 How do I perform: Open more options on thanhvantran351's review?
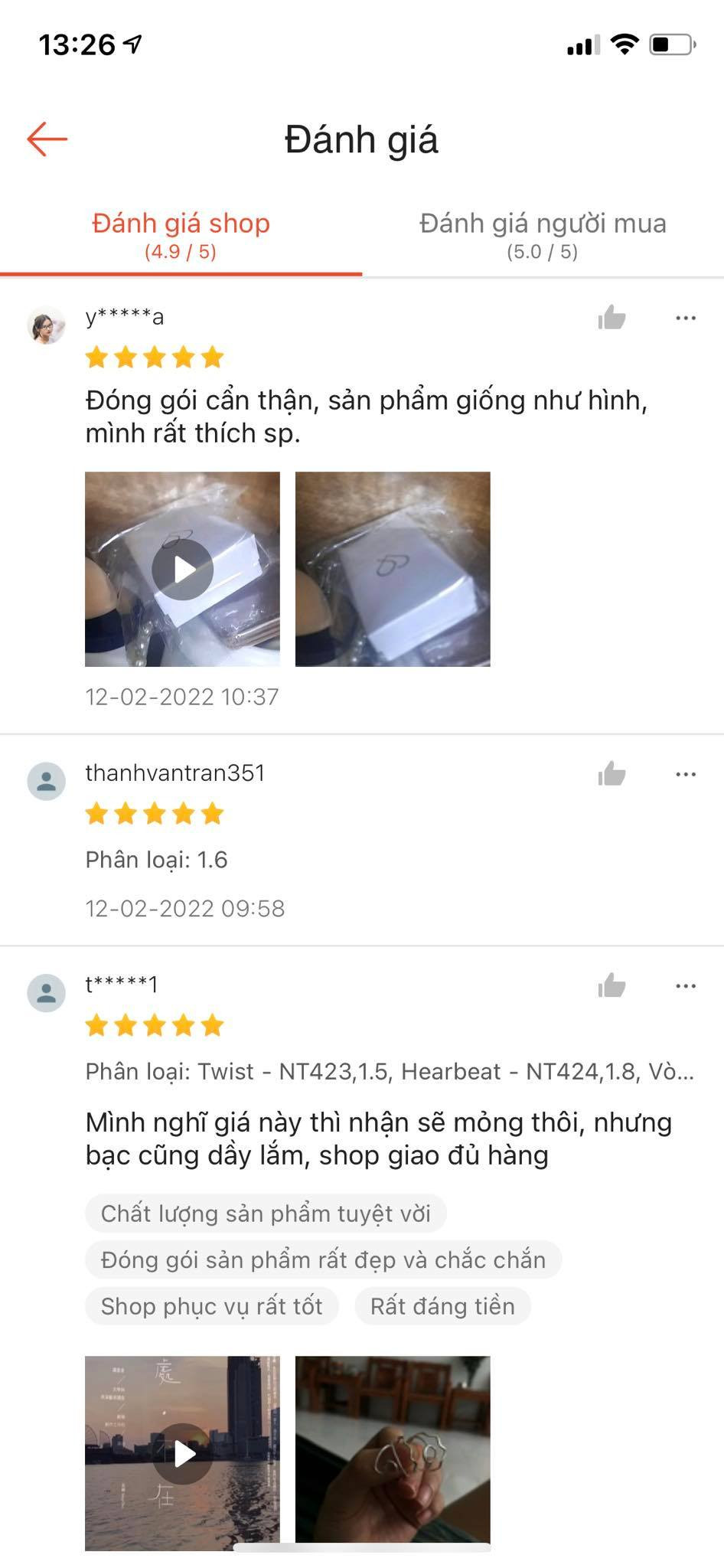pyautogui.click(x=686, y=775)
